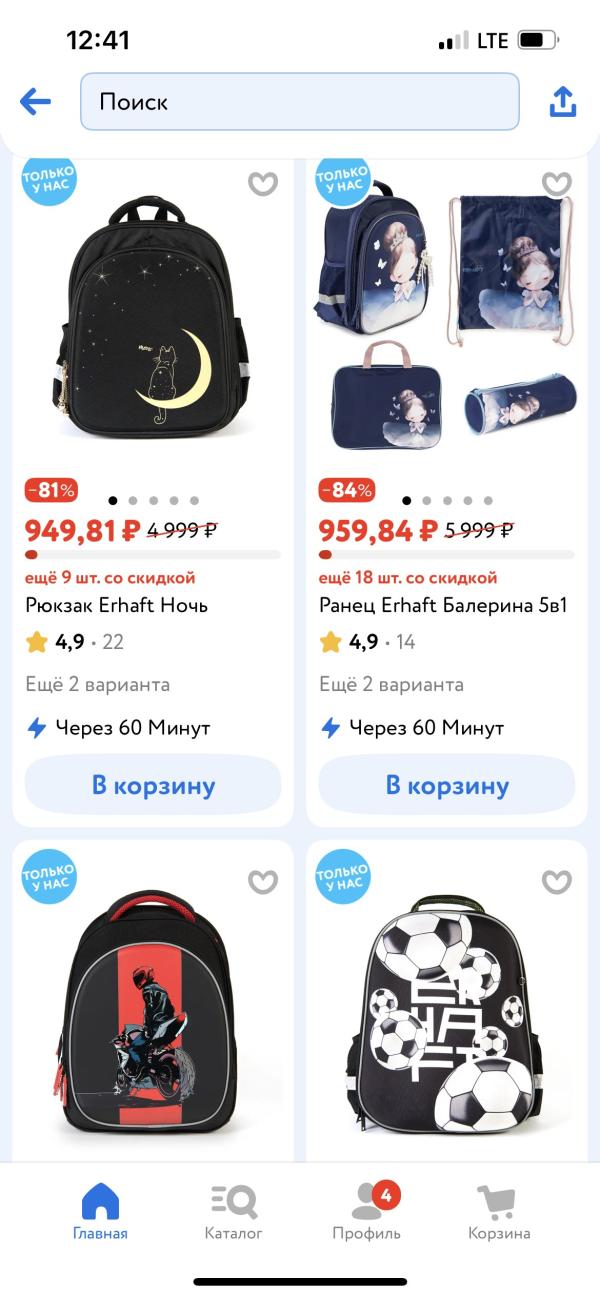Go back using the arrow icon

pyautogui.click(x=36, y=101)
